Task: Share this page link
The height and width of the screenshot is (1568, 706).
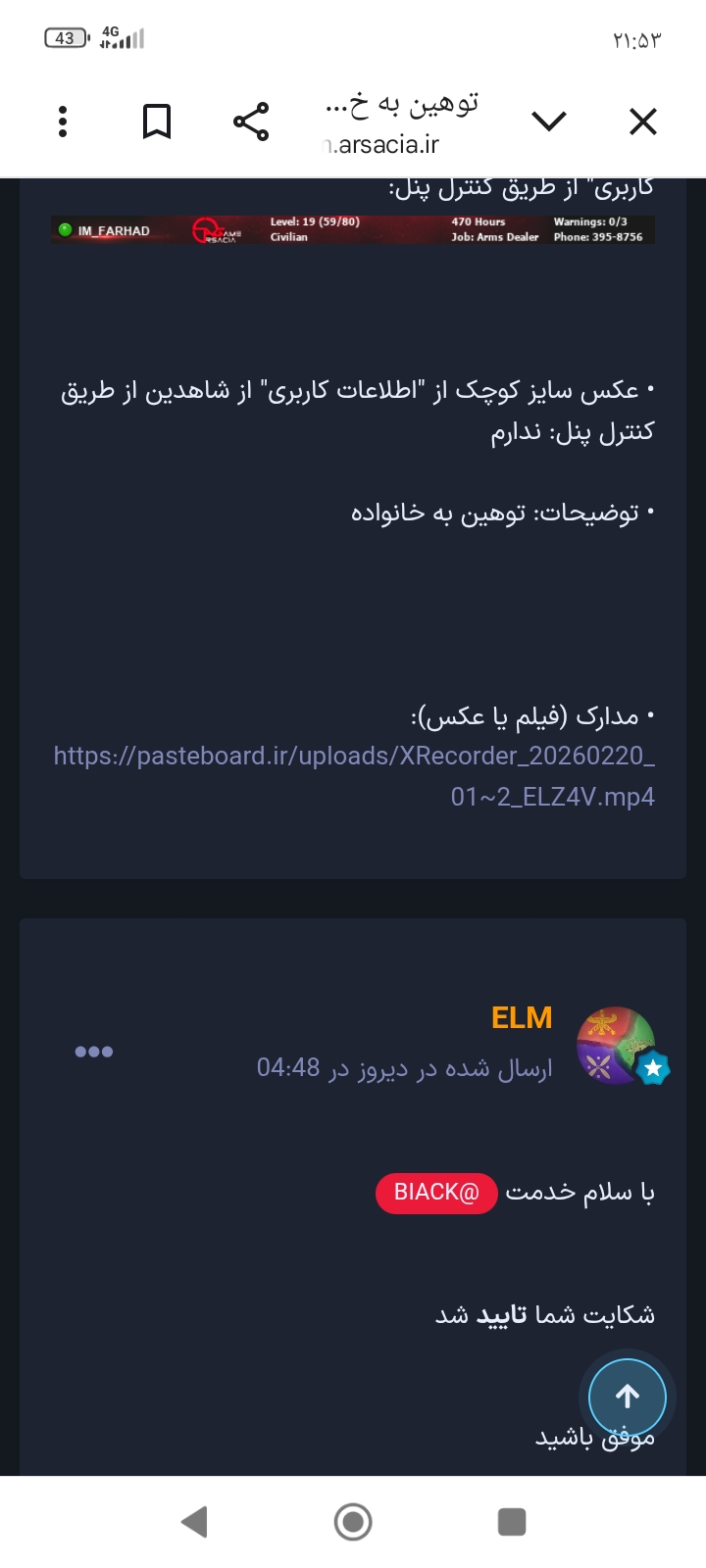Action: pos(251,122)
